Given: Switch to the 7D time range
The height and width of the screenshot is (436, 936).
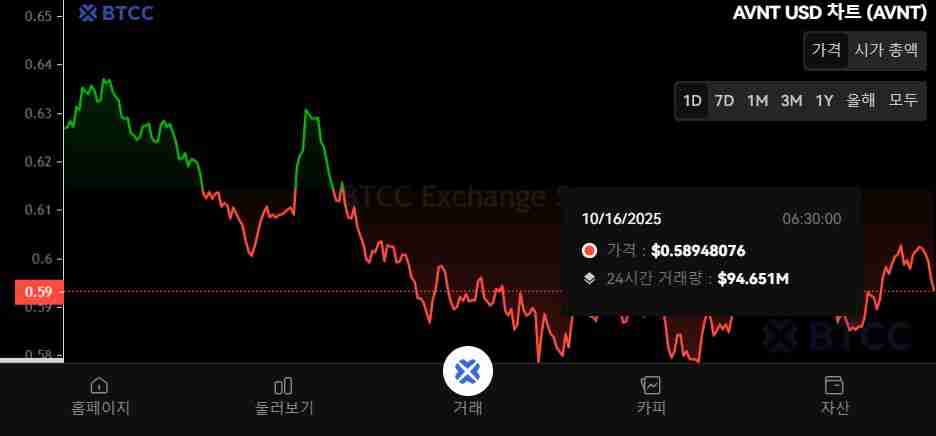Looking at the screenshot, I should 724,100.
